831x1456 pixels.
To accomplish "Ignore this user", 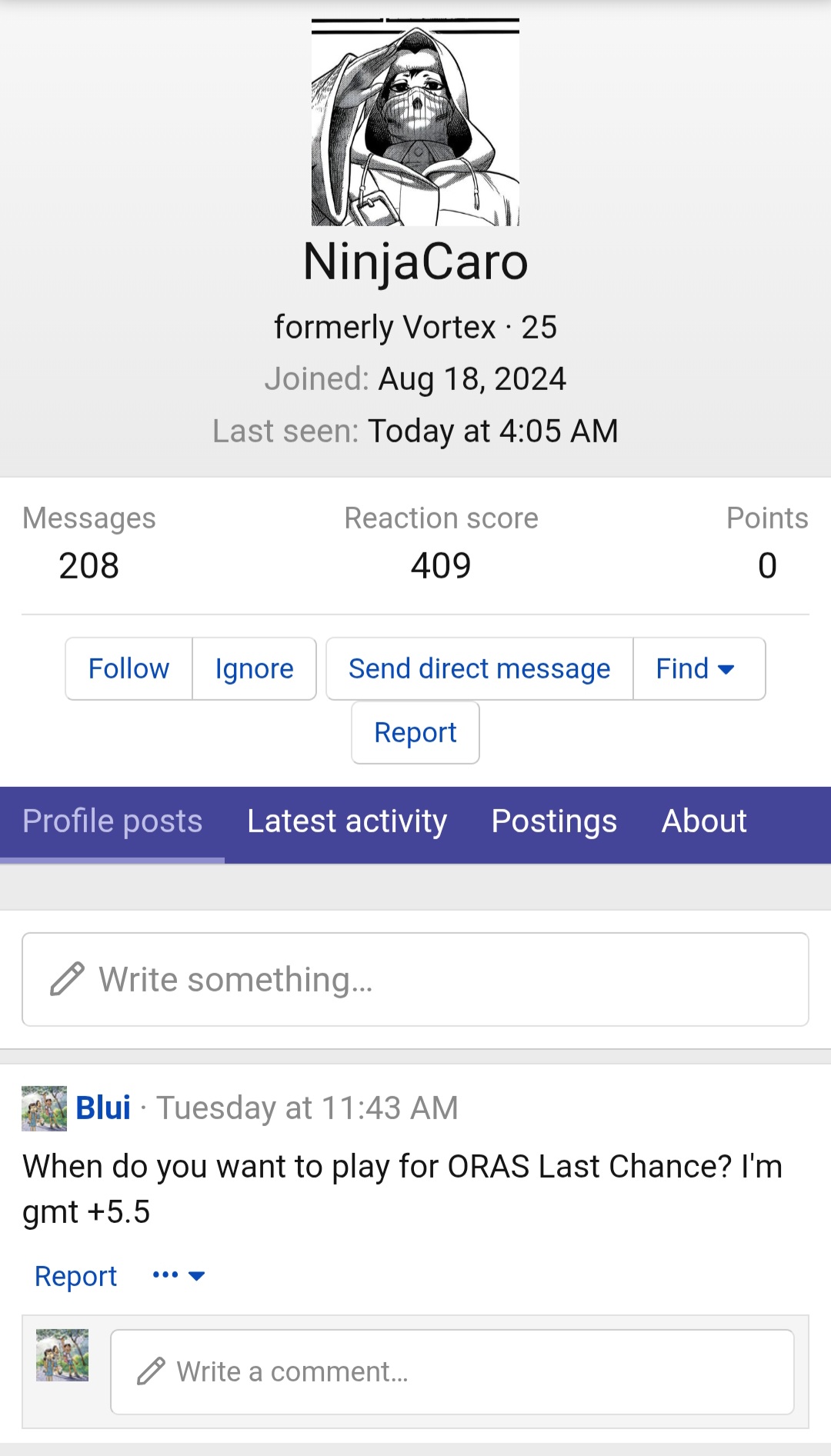I will 254,668.
